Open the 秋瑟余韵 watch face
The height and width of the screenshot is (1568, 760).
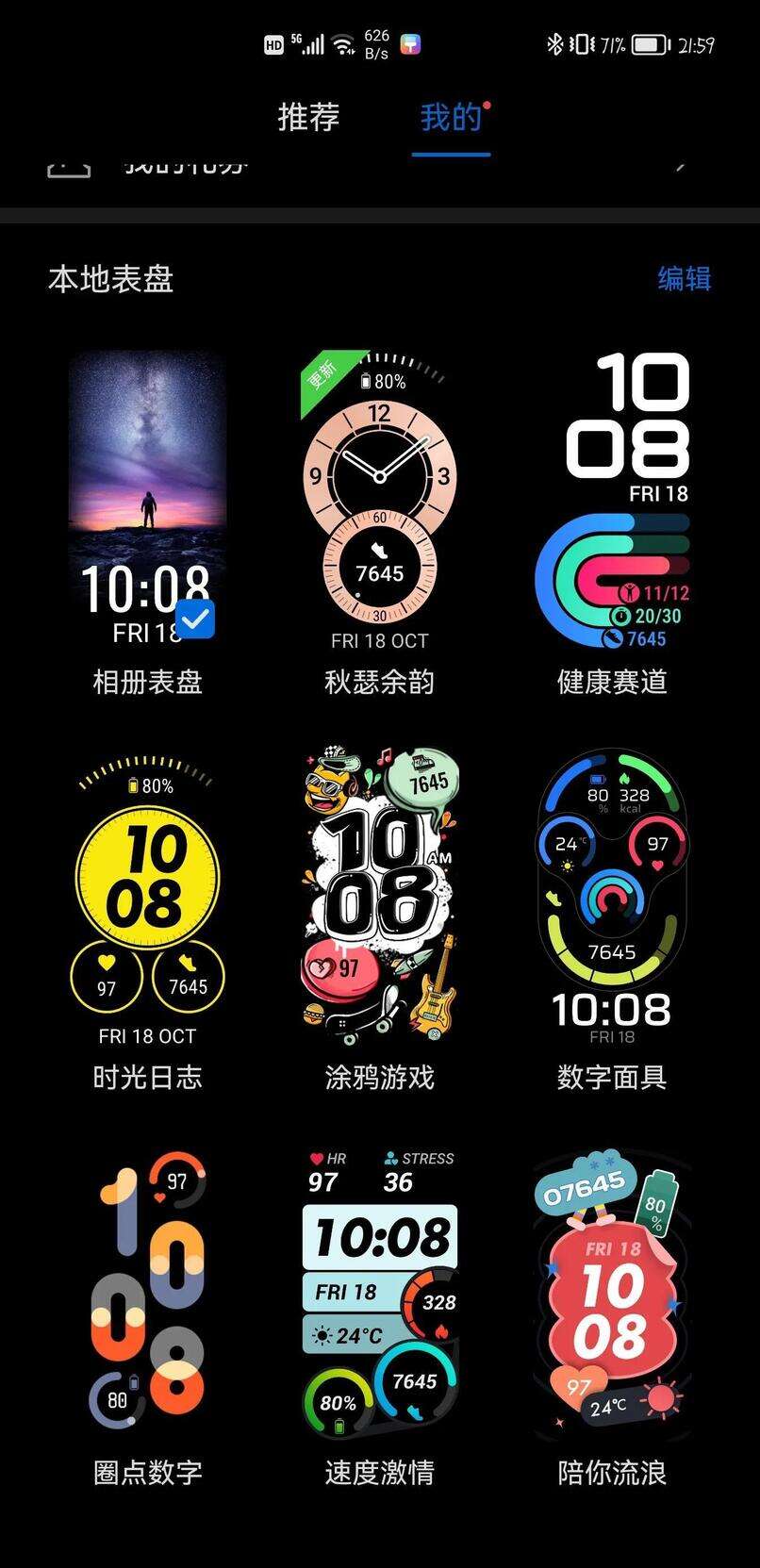pos(379,500)
